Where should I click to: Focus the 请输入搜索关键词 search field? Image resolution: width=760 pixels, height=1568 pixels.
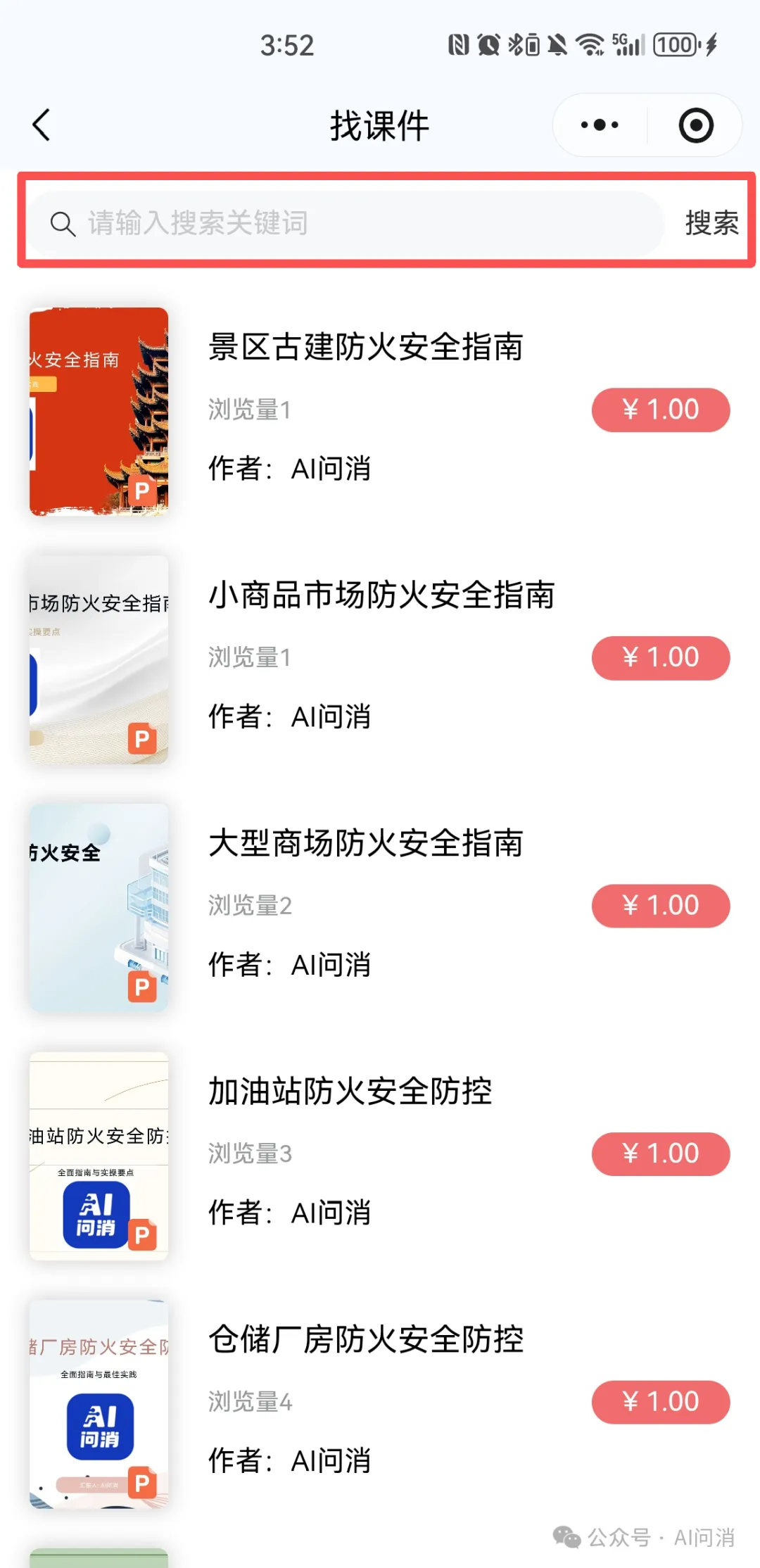tap(346, 224)
